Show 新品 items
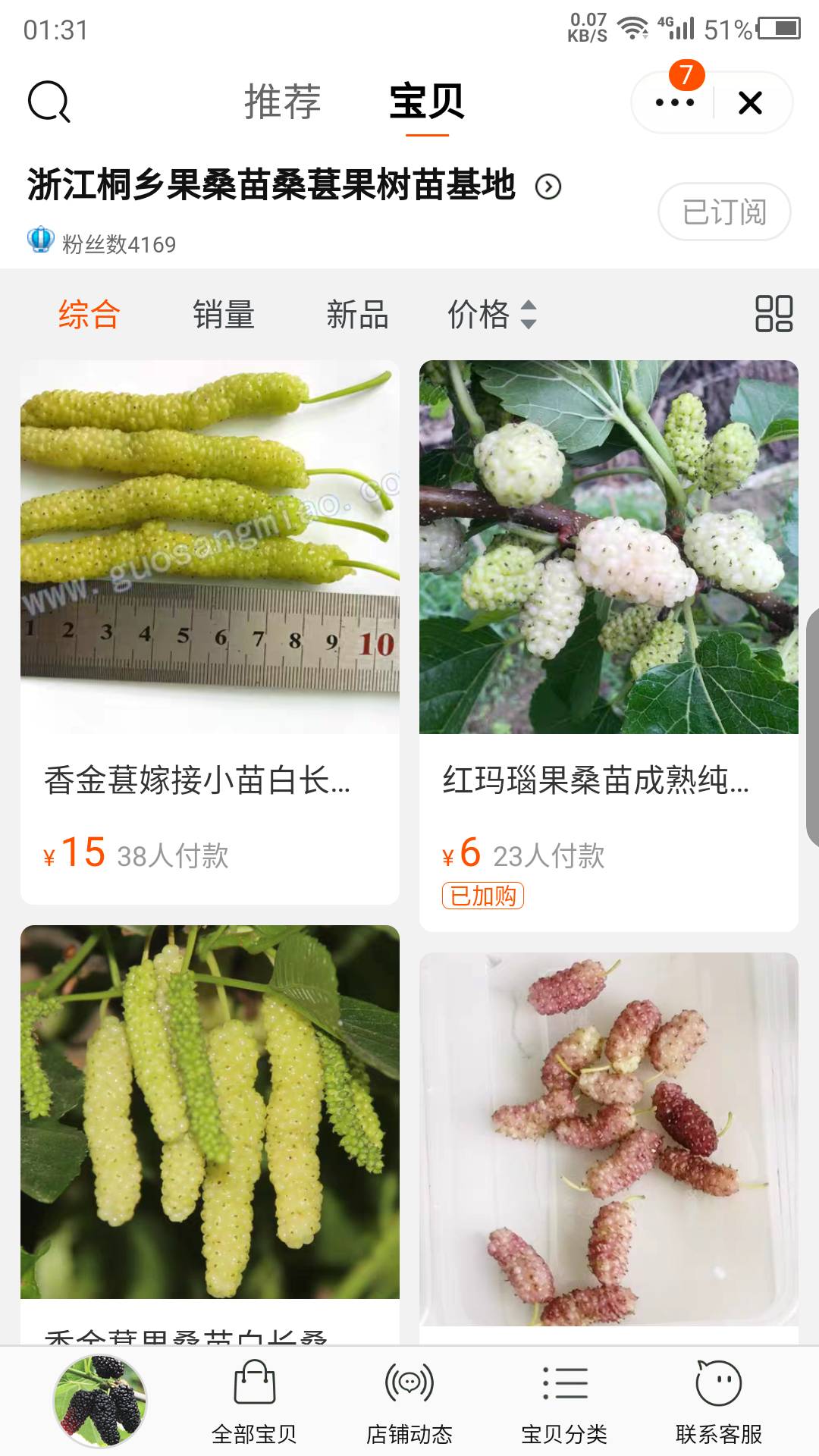Viewport: 819px width, 1456px height. [x=357, y=314]
